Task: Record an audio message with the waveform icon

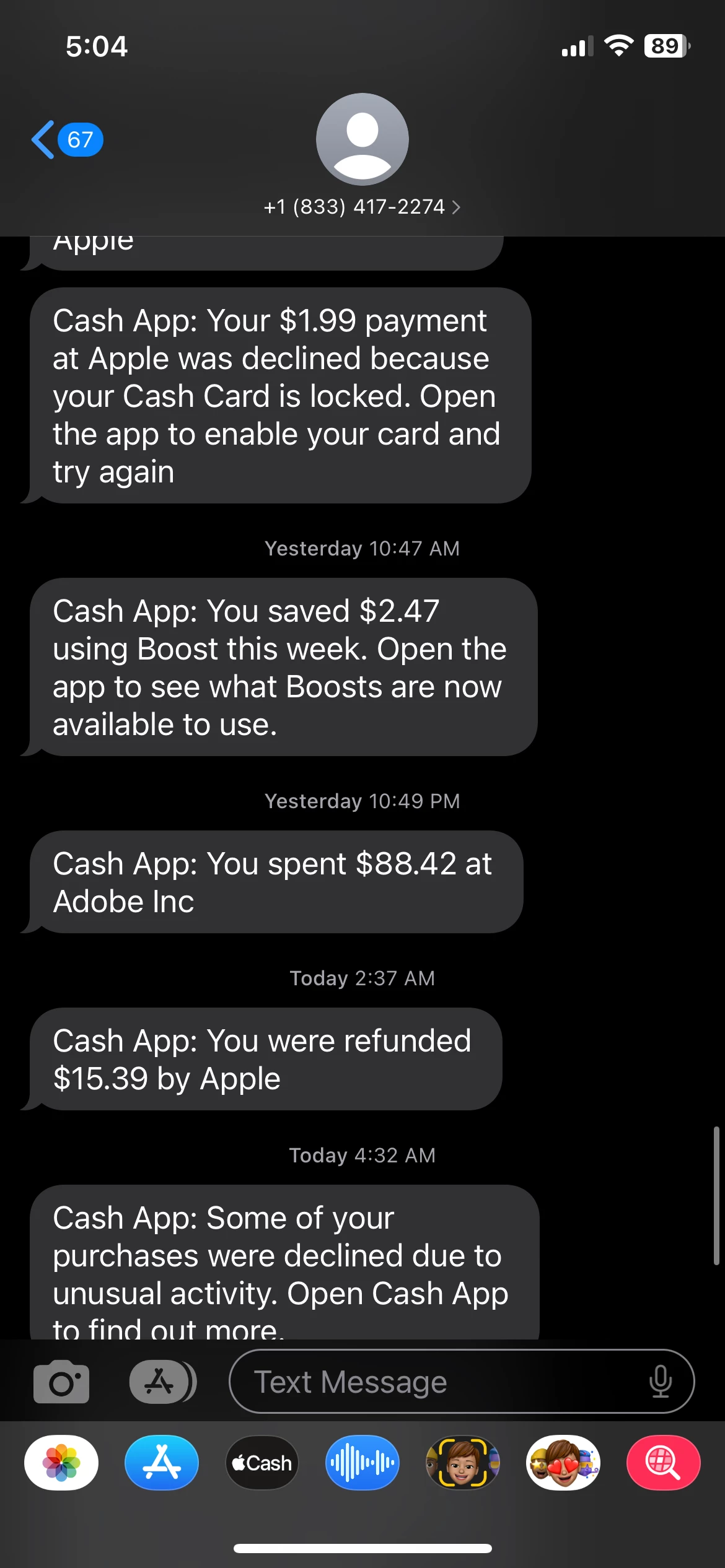Action: [x=362, y=1463]
